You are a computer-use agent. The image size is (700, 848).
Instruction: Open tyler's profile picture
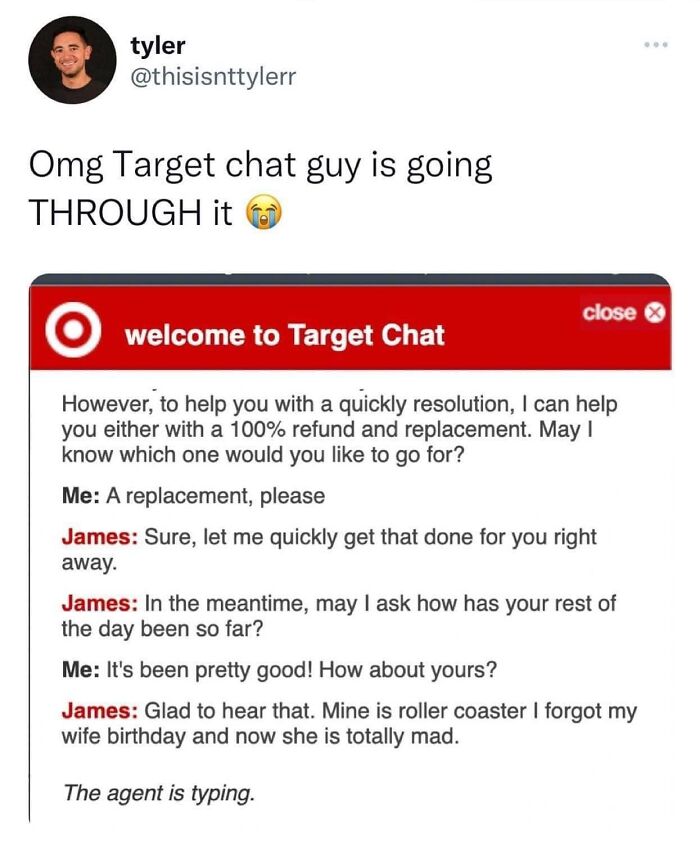point(72,59)
